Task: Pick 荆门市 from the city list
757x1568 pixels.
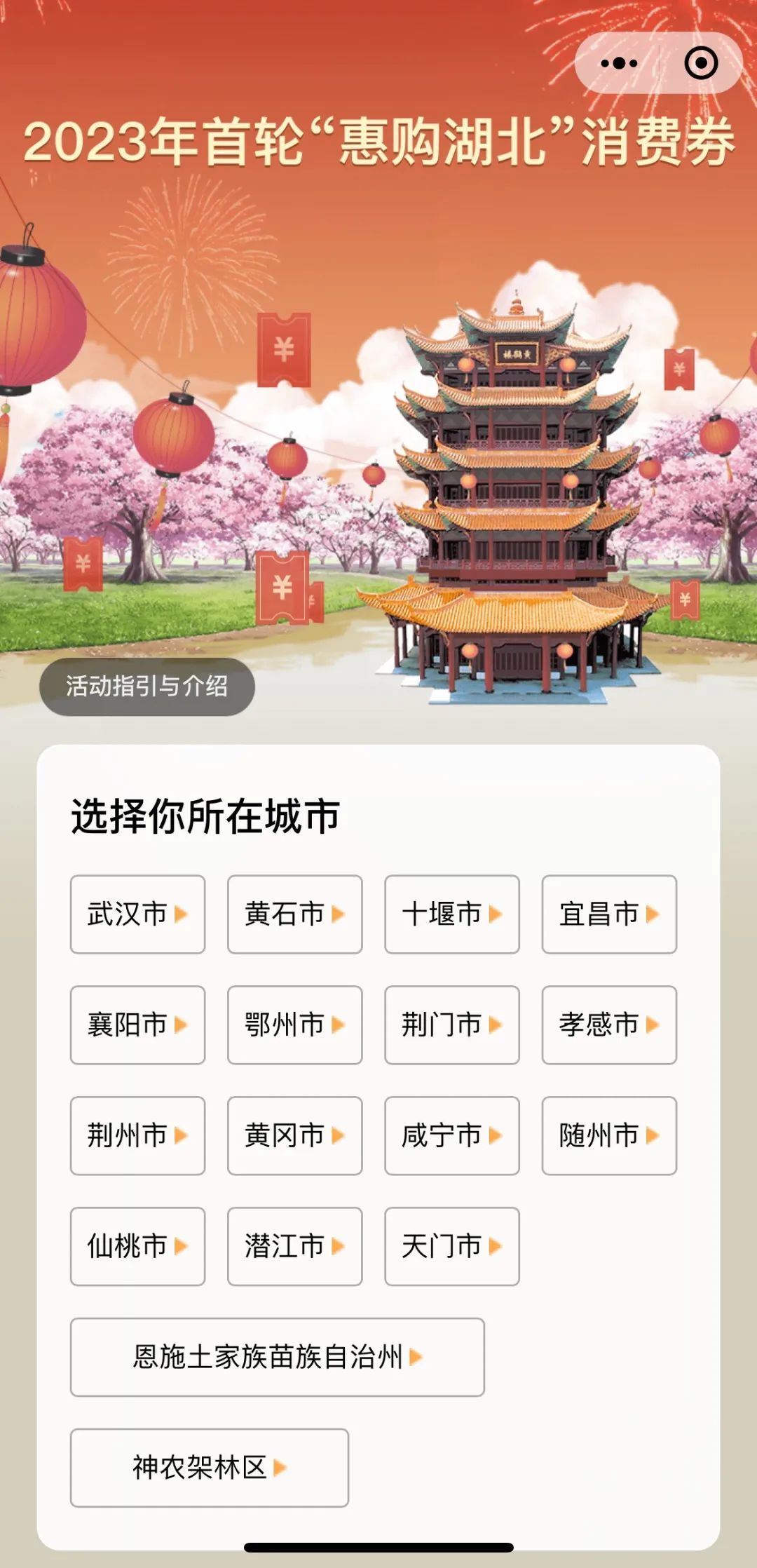Action: coord(451,1025)
